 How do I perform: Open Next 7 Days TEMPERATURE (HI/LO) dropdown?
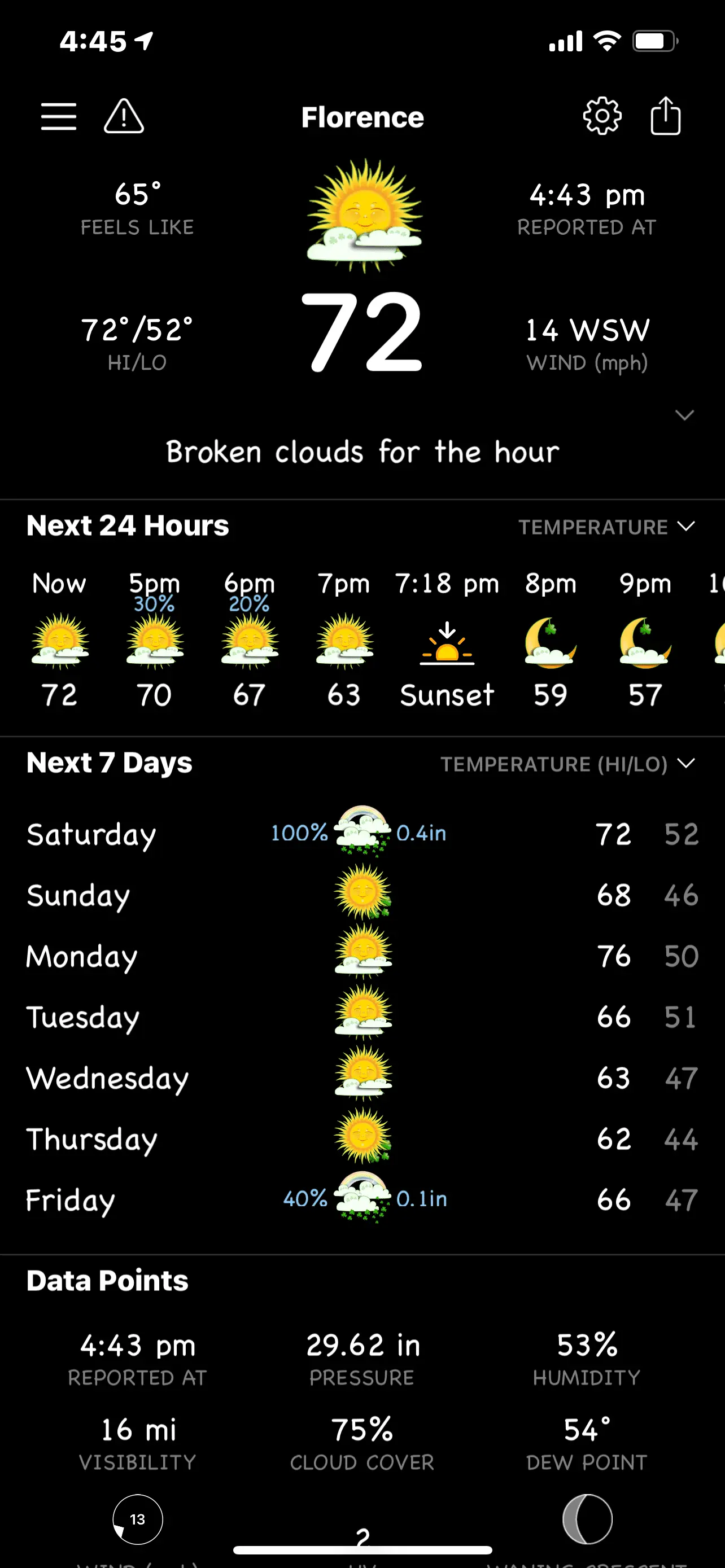pyautogui.click(x=567, y=764)
